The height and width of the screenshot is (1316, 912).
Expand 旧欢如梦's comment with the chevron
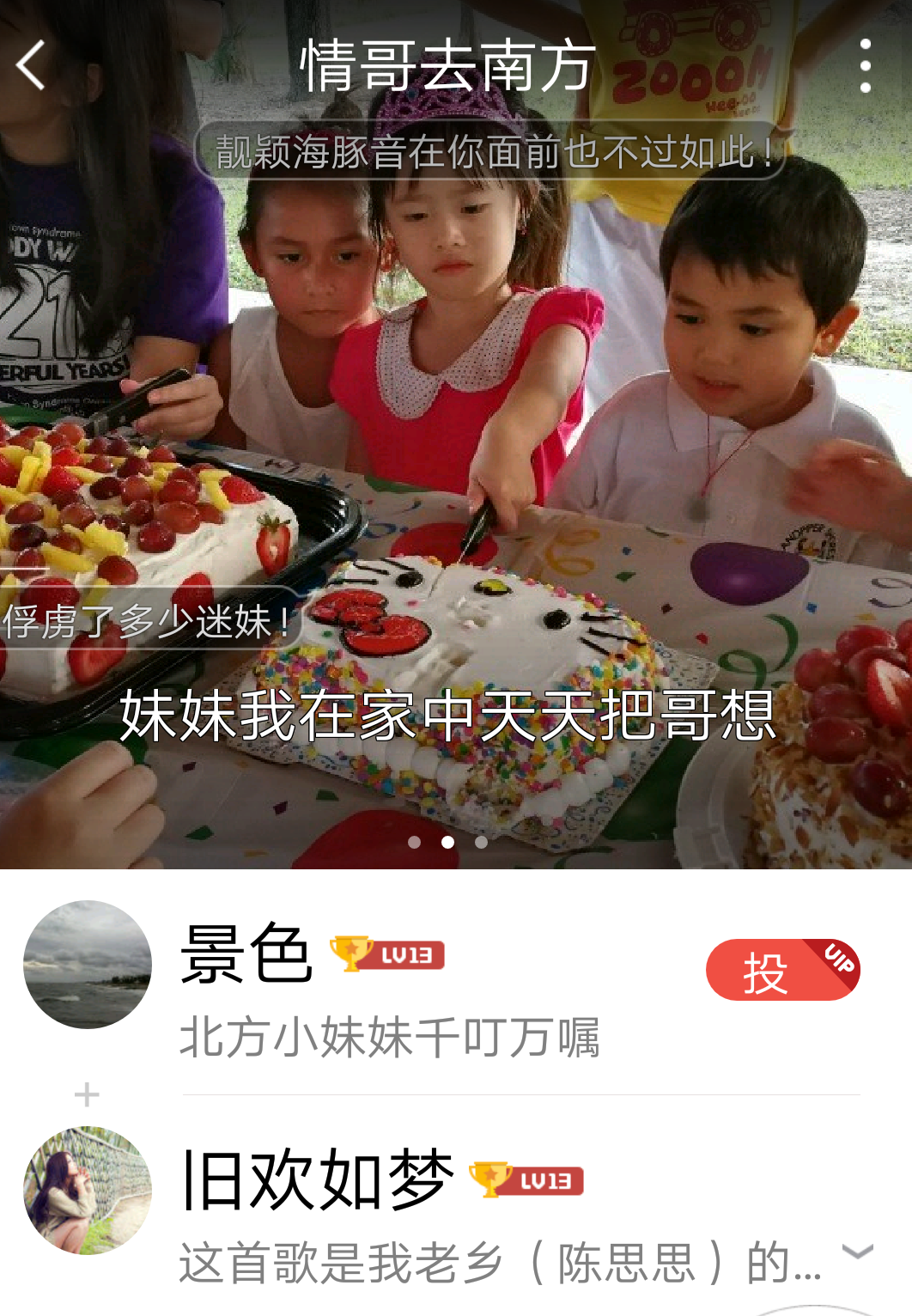click(857, 1252)
